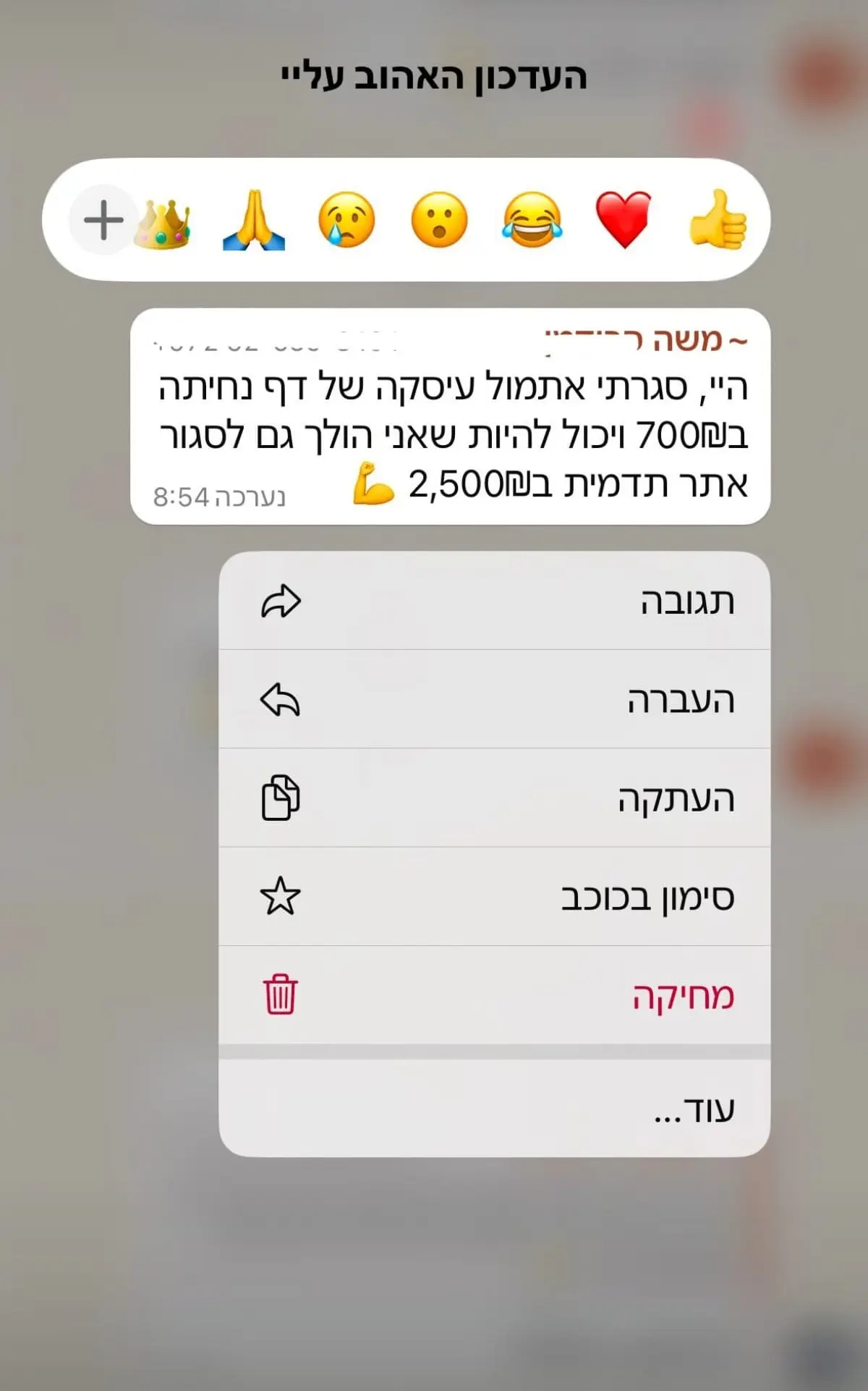Open more emoji reactions with plus
Image resolution: width=868 pixels, height=1391 pixels.
(x=103, y=220)
